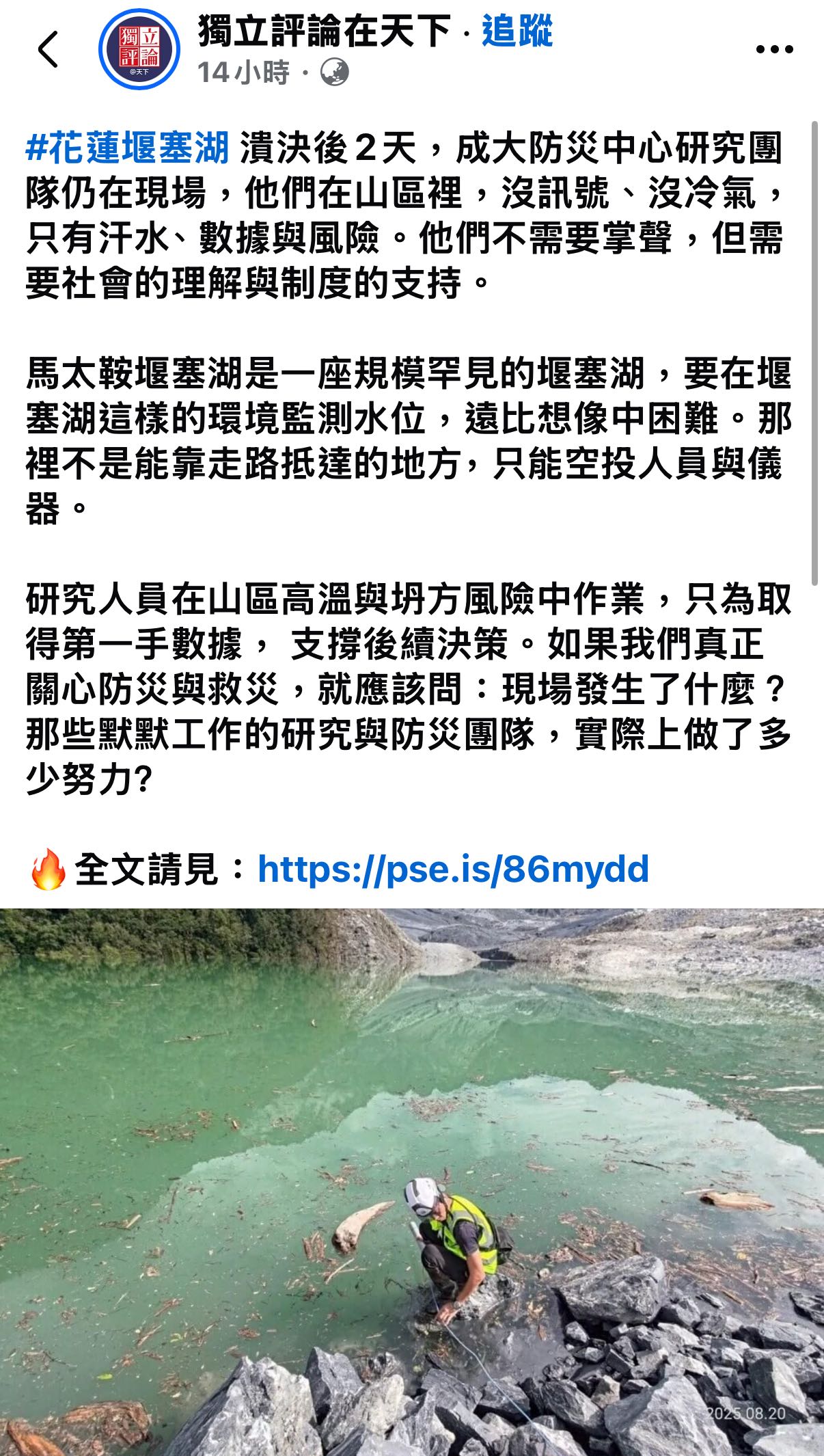Image resolution: width=824 pixels, height=1456 pixels.
Task: Open the 獨立評論在天下 profile picture
Action: coord(139,49)
